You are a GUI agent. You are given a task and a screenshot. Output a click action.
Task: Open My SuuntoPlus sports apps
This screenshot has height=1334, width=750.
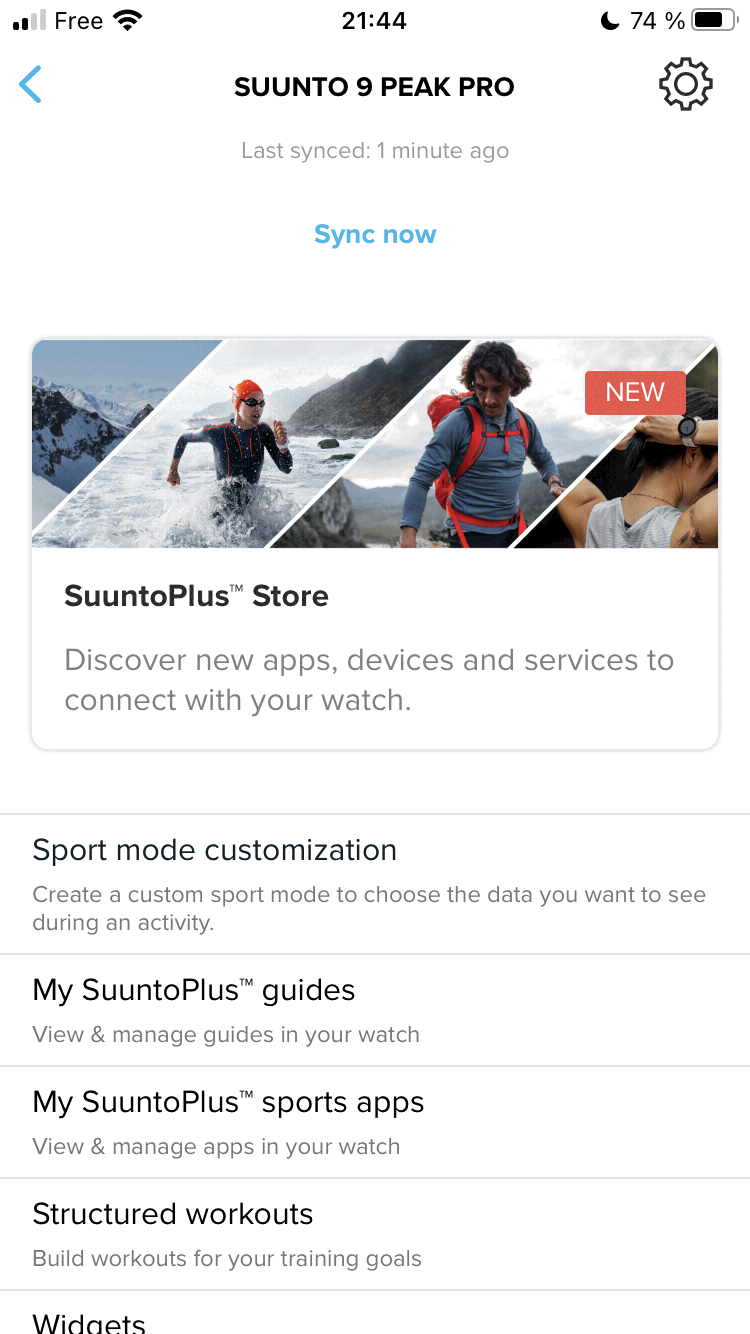coord(375,1122)
